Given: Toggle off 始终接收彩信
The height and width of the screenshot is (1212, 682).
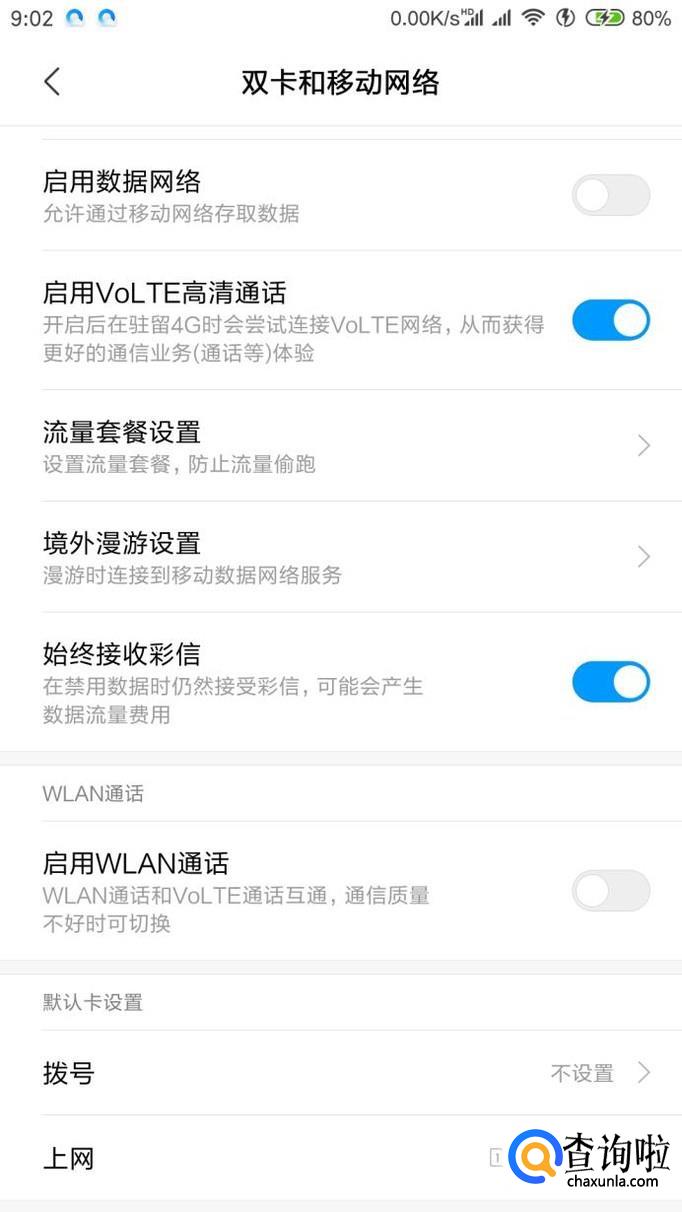Looking at the screenshot, I should pyautogui.click(x=611, y=682).
